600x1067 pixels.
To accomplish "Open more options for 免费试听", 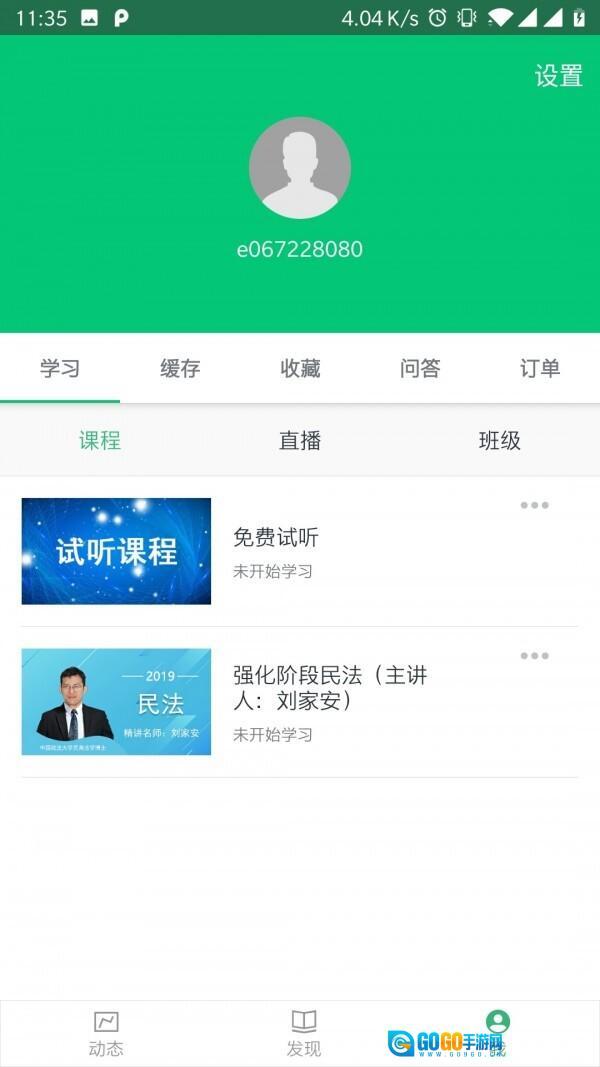I will tap(534, 505).
